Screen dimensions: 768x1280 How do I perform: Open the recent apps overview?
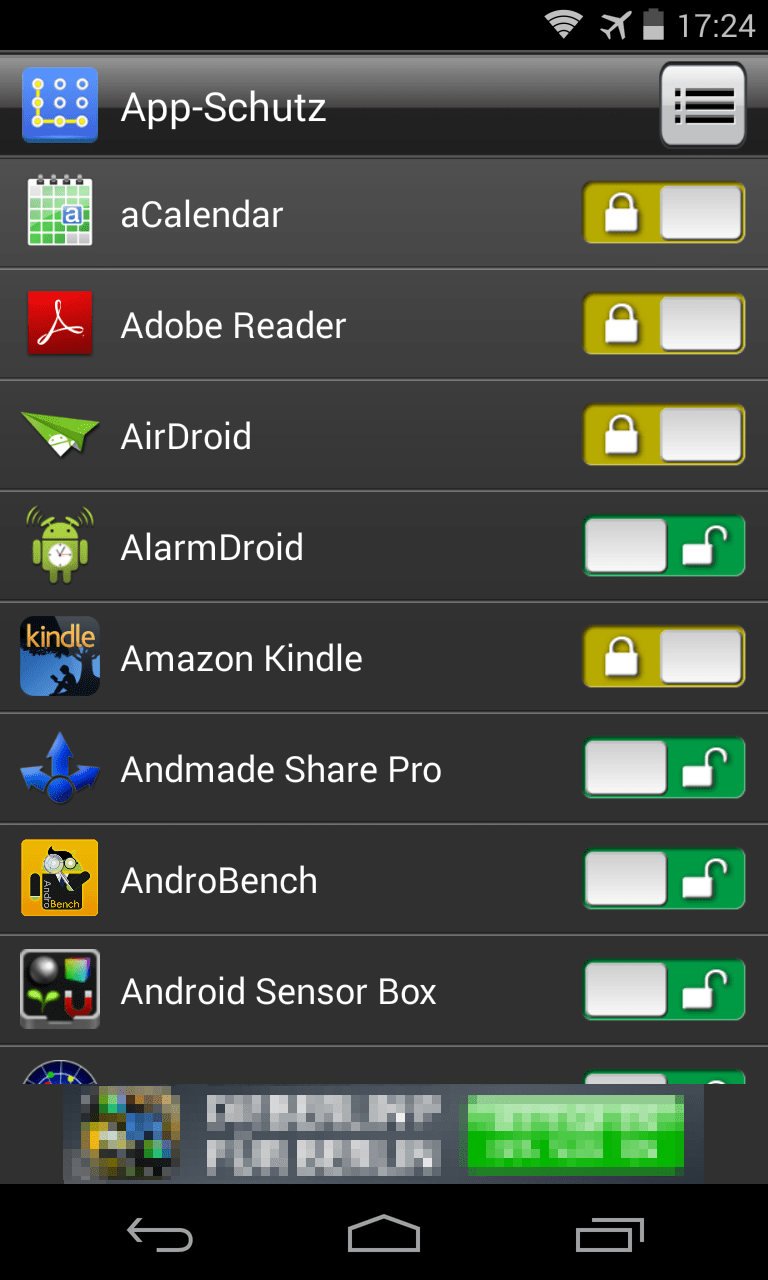coord(610,1236)
